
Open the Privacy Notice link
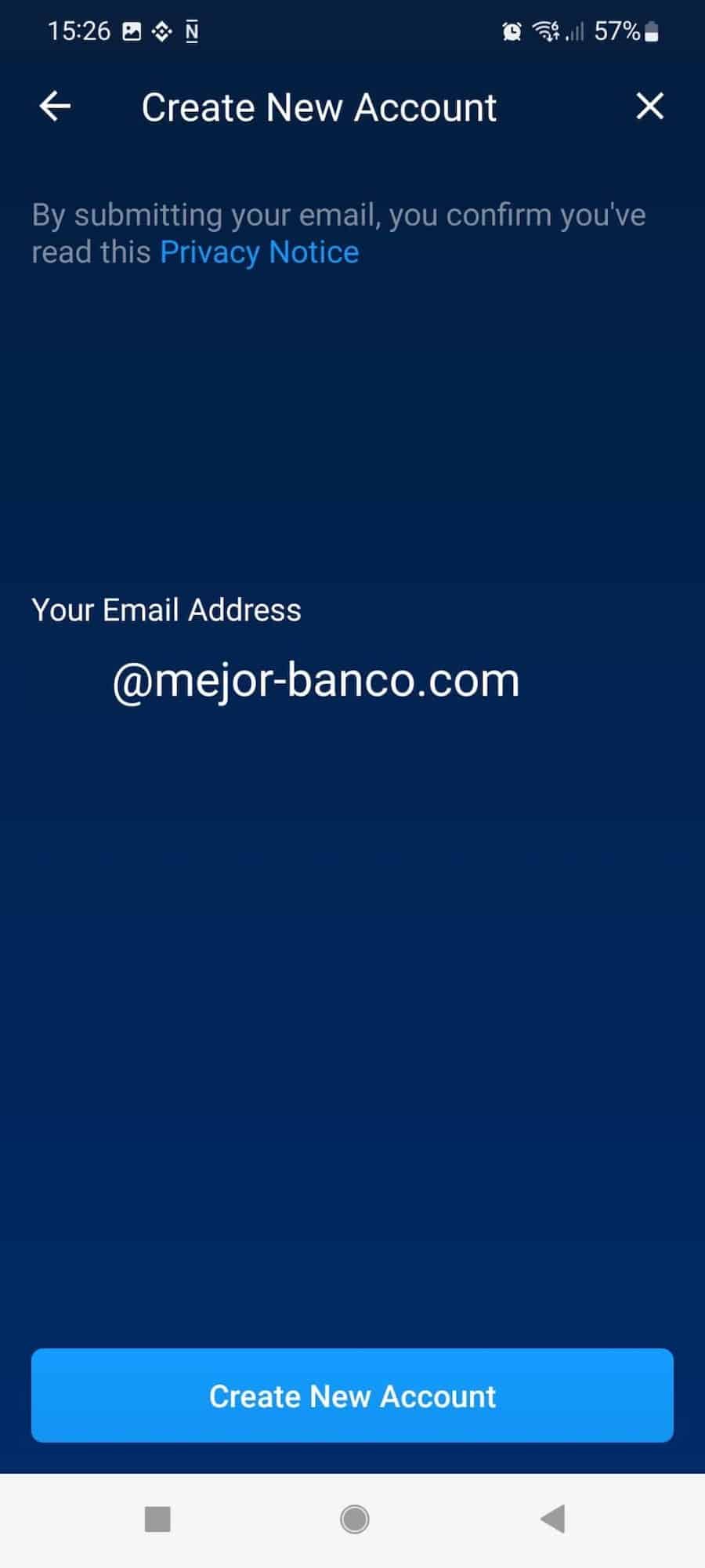tap(259, 252)
